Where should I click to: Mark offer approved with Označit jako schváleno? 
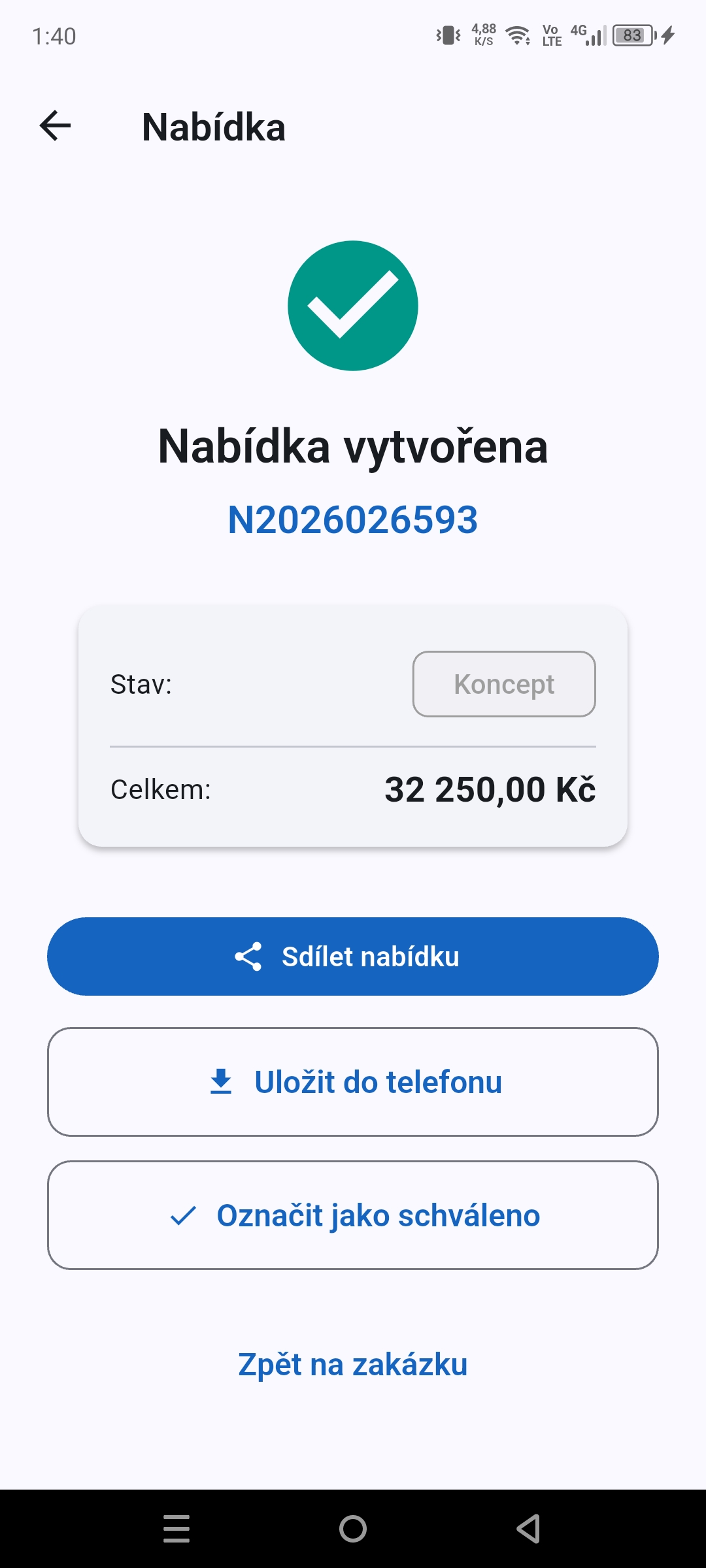click(x=353, y=1215)
